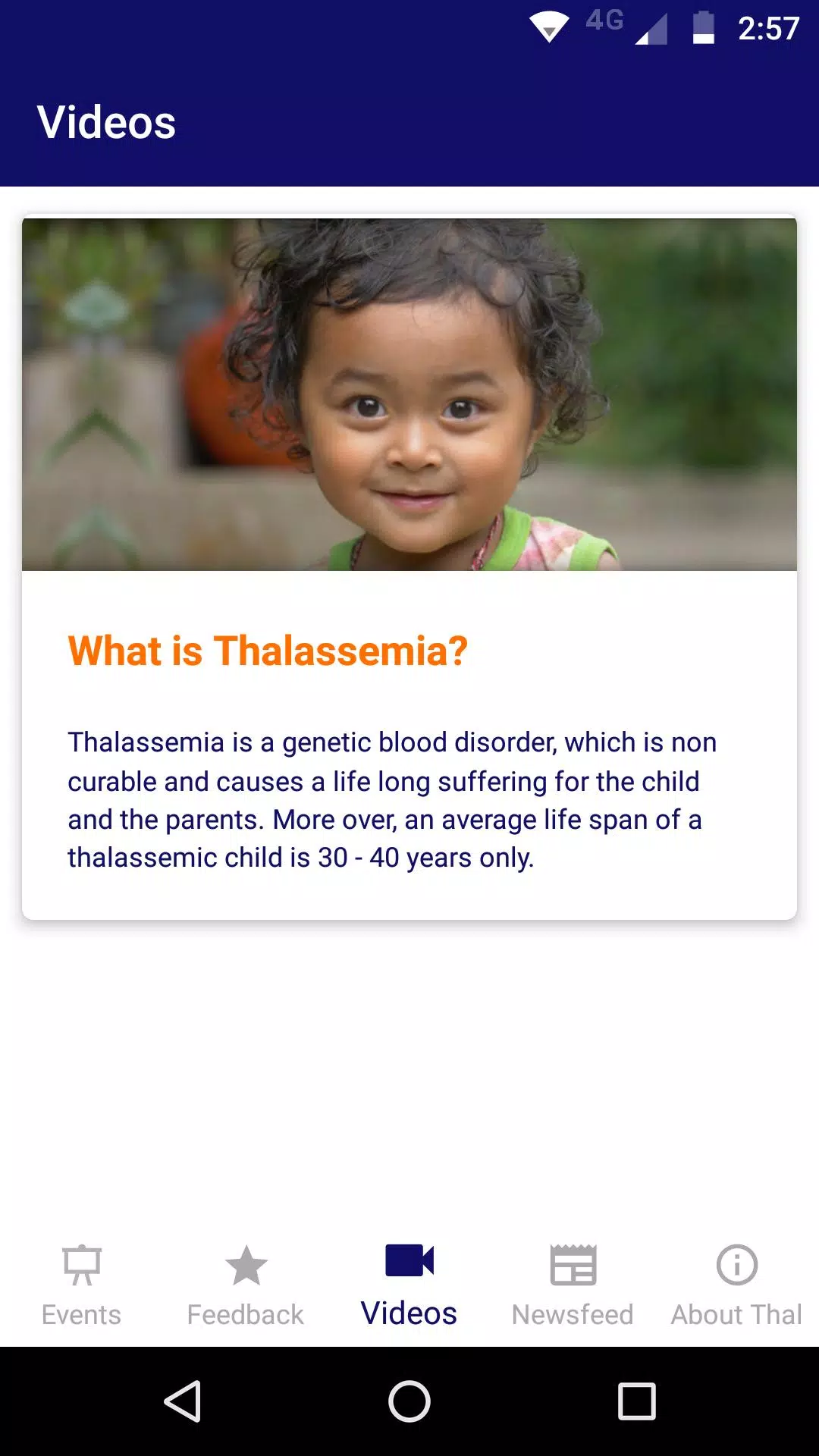Viewport: 819px width, 1456px height.
Task: Open the About Thal tab
Action: coord(737,1285)
